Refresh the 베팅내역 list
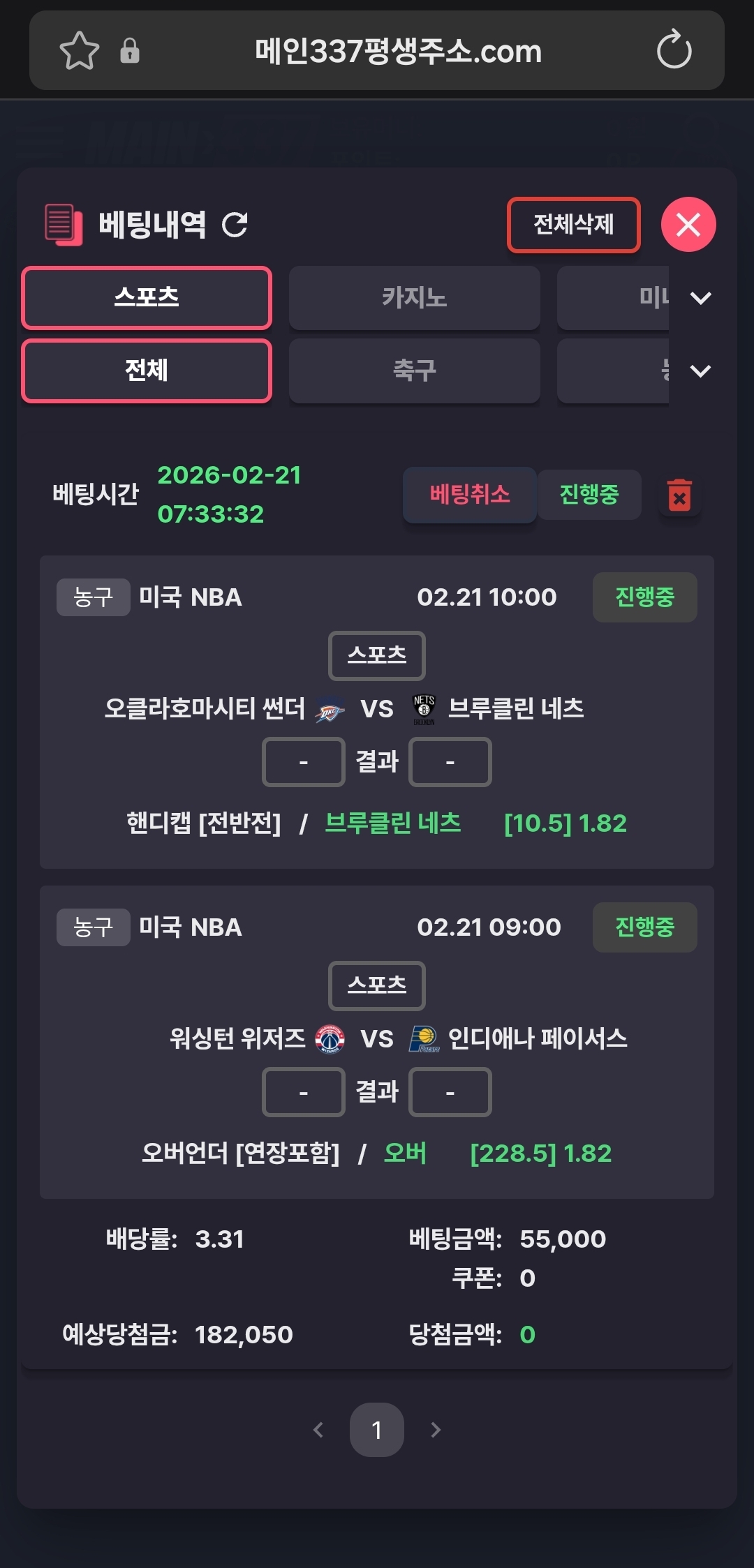 point(235,224)
